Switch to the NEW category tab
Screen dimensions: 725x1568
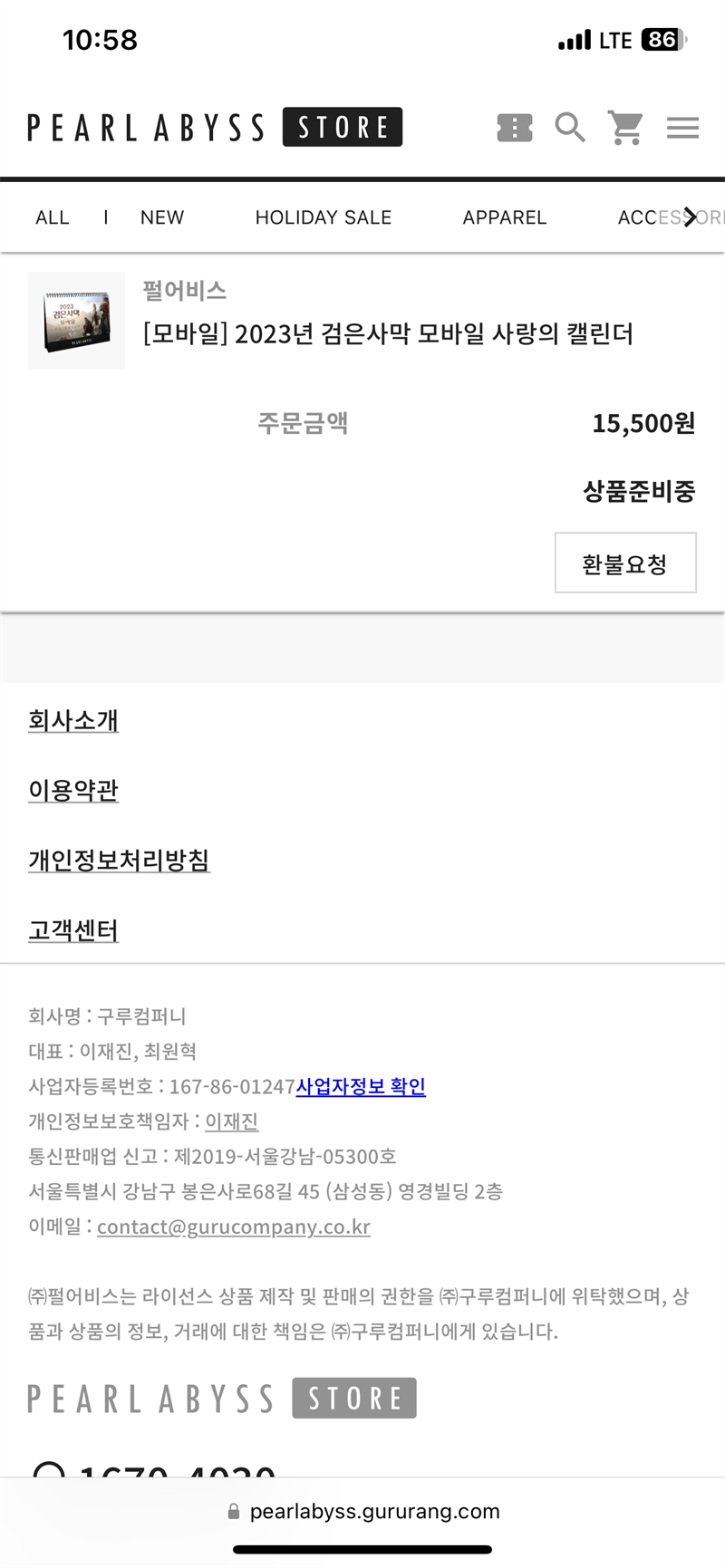tap(162, 217)
